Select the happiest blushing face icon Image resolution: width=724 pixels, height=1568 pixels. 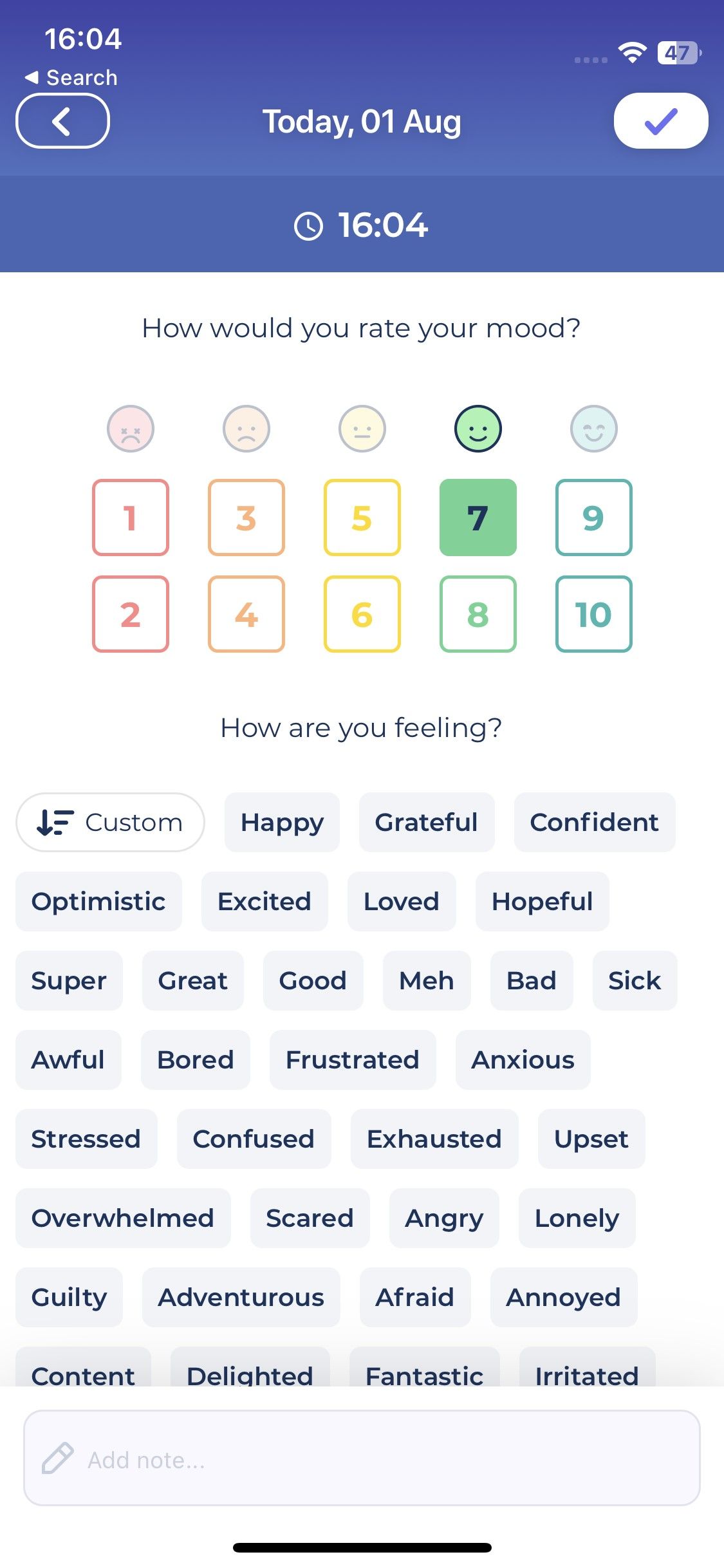(x=593, y=428)
